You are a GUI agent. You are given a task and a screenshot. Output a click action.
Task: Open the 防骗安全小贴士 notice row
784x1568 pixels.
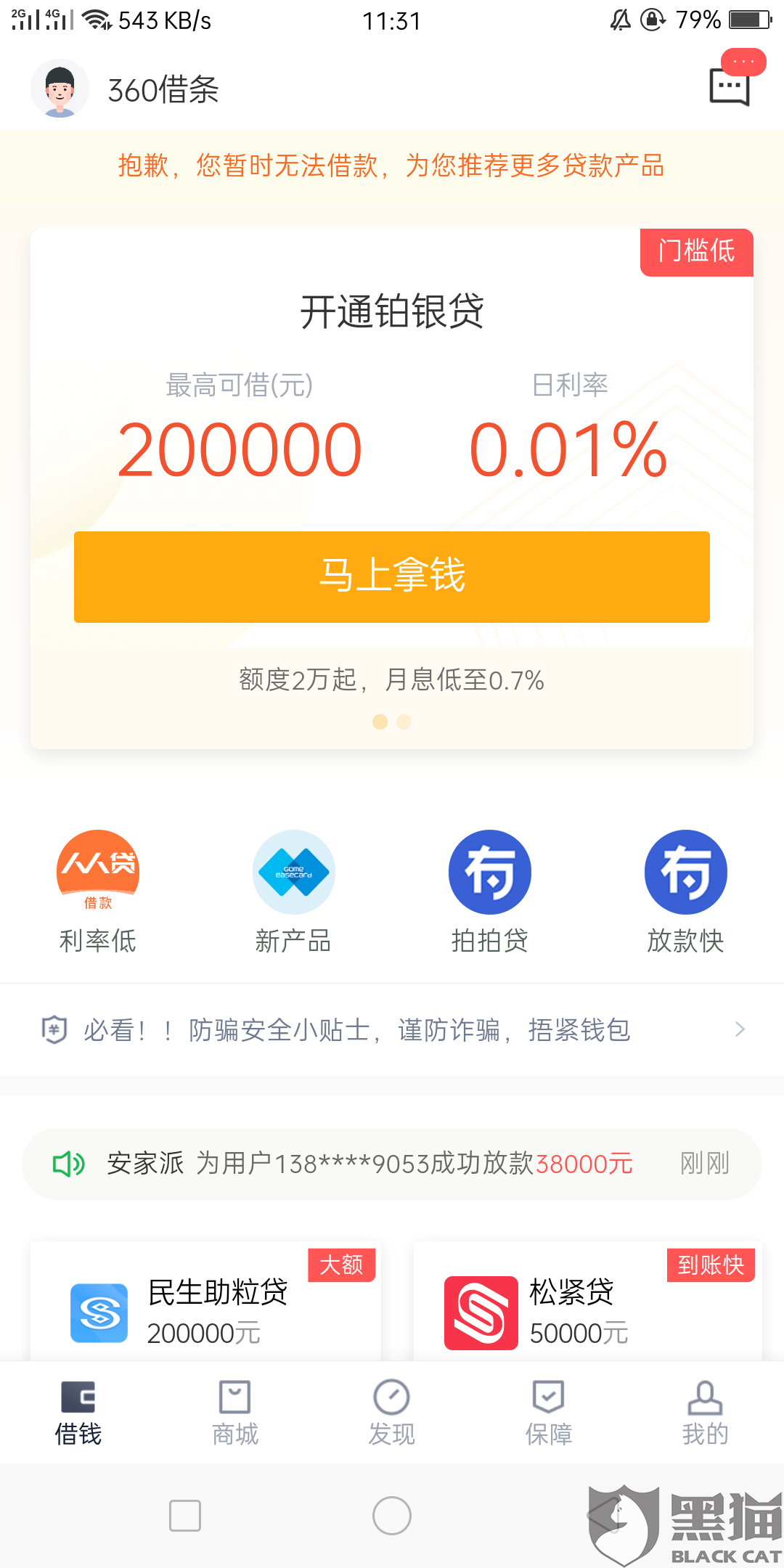tap(392, 1029)
